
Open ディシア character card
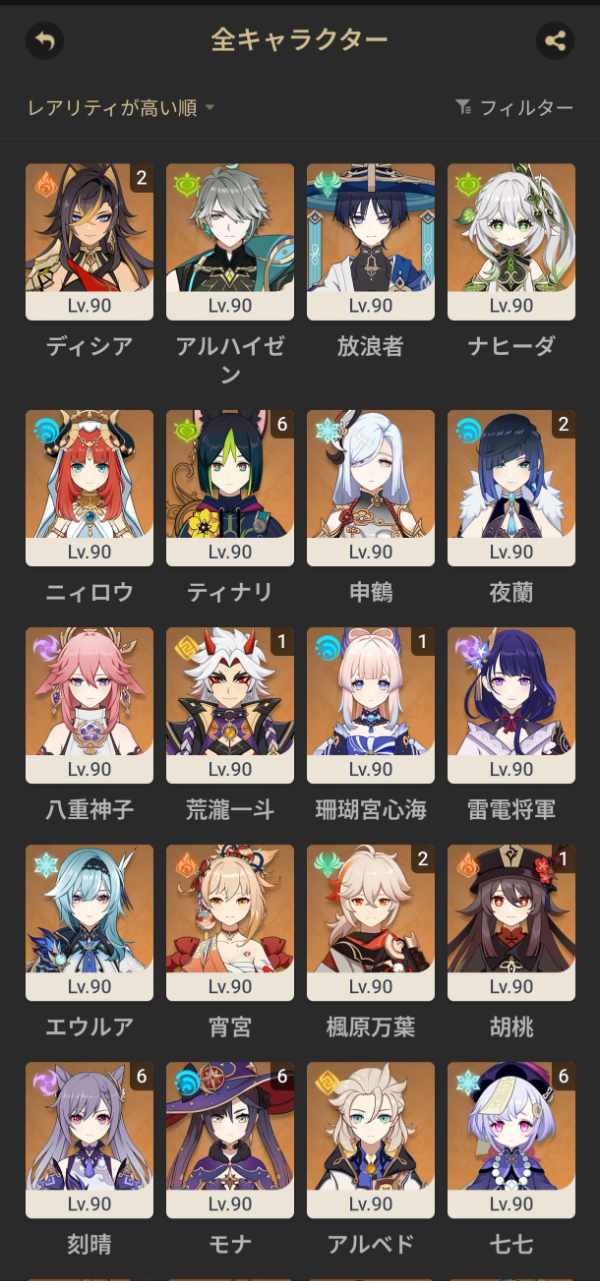[89, 241]
